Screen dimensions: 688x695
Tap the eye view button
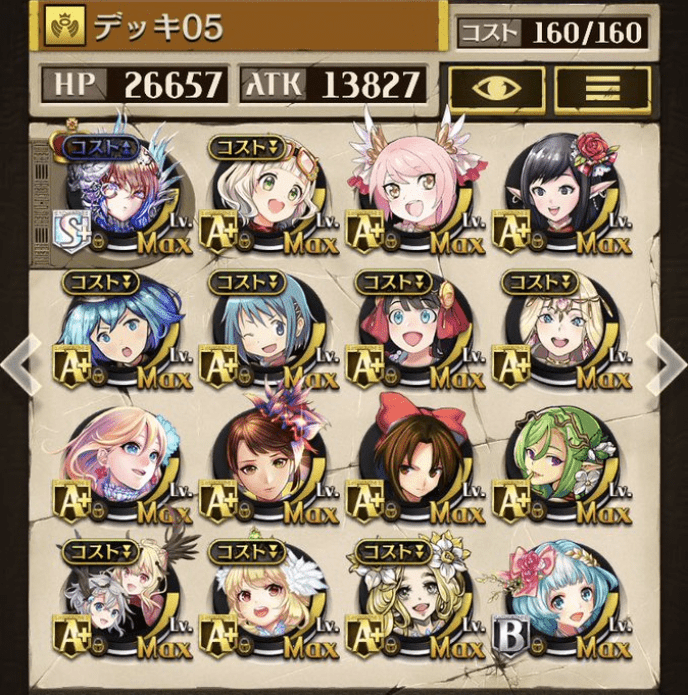[x=496, y=89]
